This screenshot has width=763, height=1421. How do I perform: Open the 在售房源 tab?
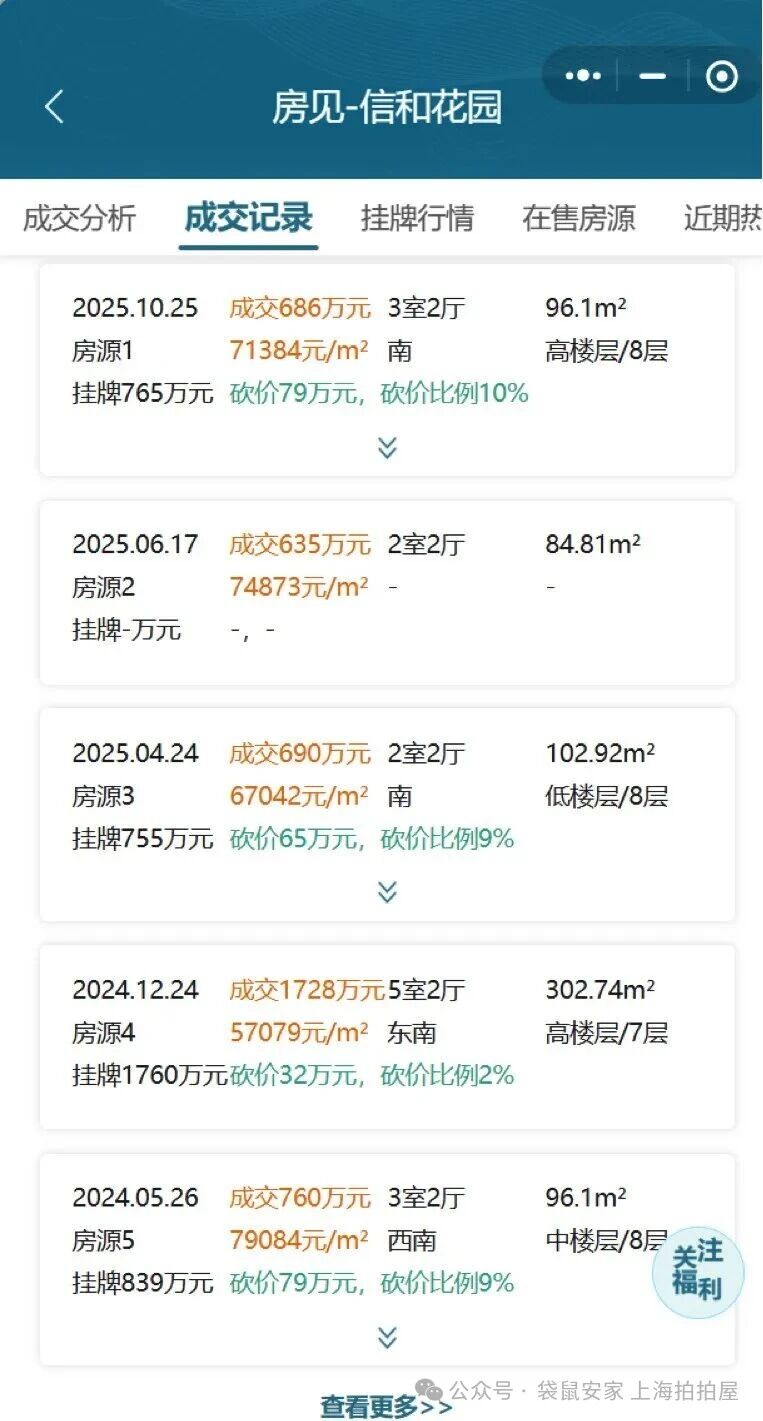(x=578, y=218)
